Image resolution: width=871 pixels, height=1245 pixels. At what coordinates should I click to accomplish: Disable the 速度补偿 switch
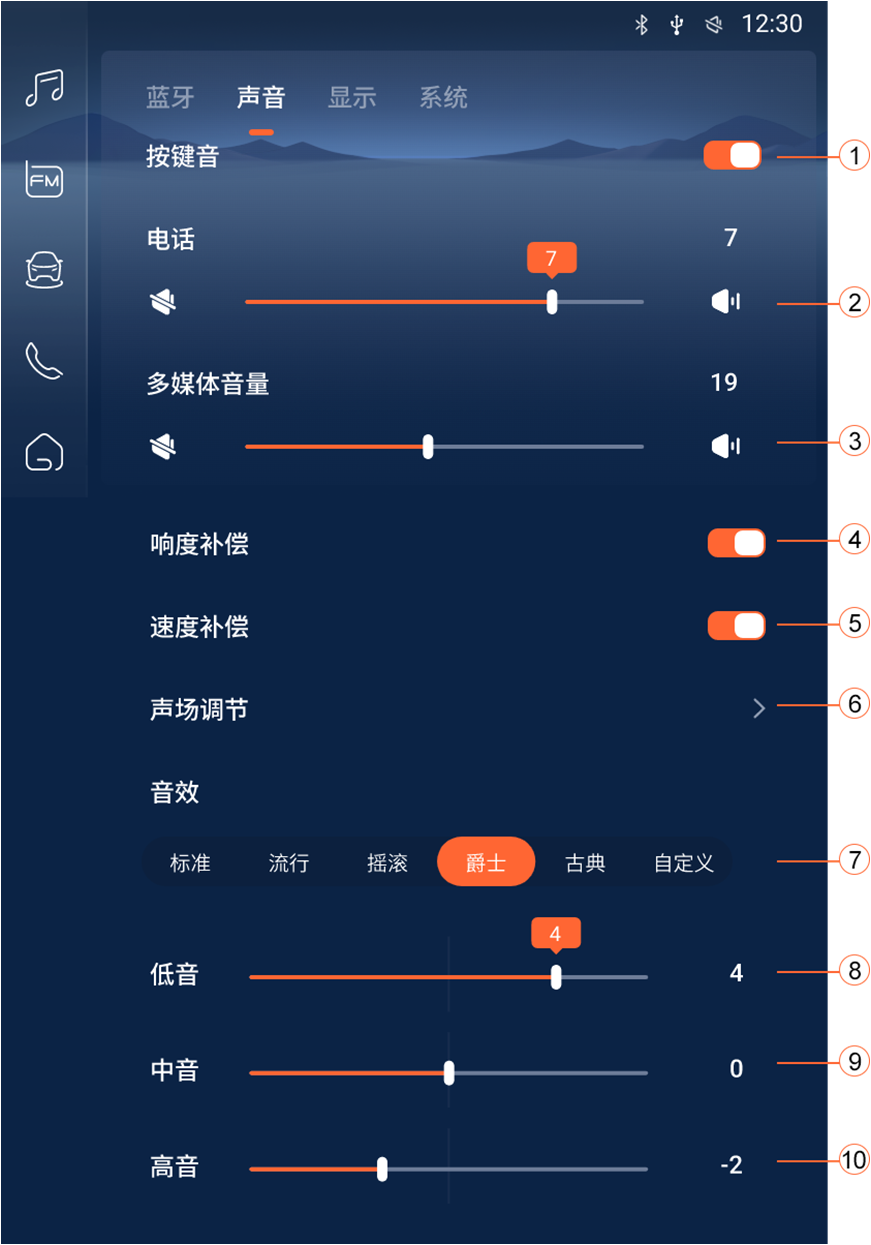point(736,626)
